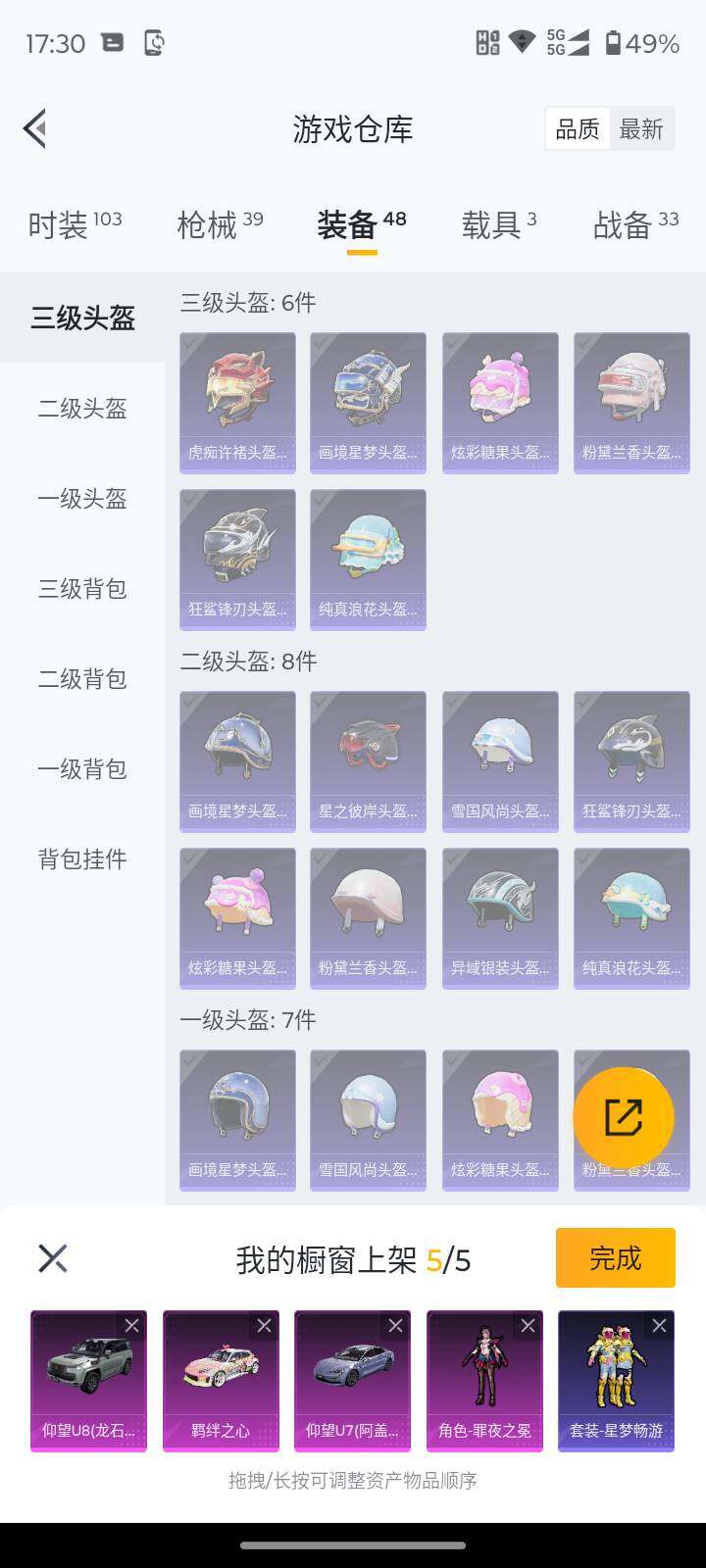Viewport: 706px width, 1568px height.
Task: Tap the back arrow to leave 游戏仓库
Action: [x=34, y=128]
